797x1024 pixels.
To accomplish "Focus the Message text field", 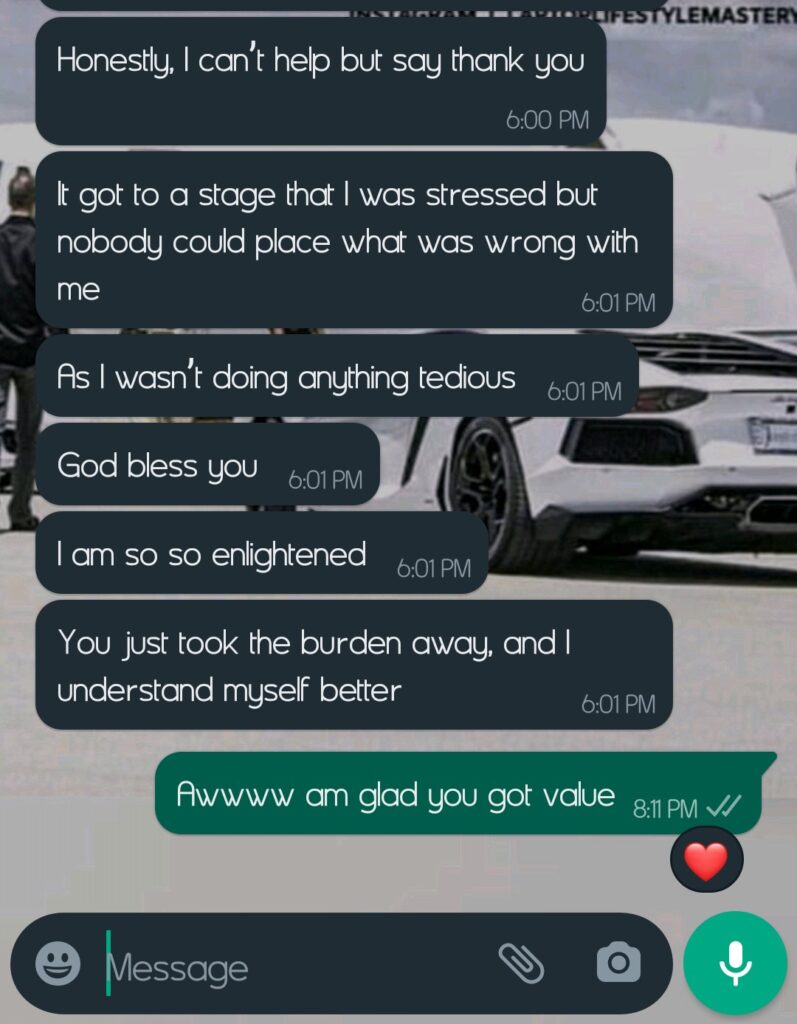I will (290, 966).
